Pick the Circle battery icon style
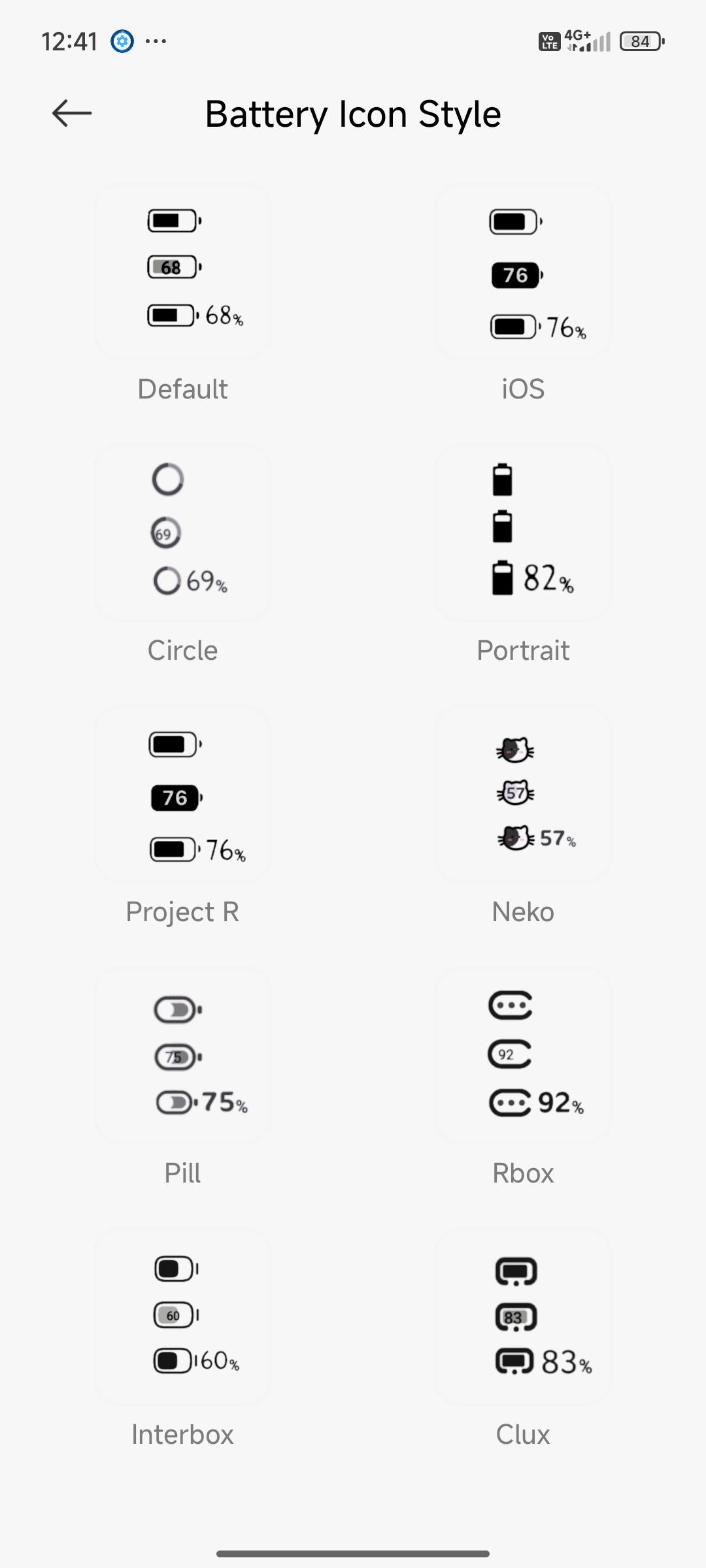 [182, 532]
